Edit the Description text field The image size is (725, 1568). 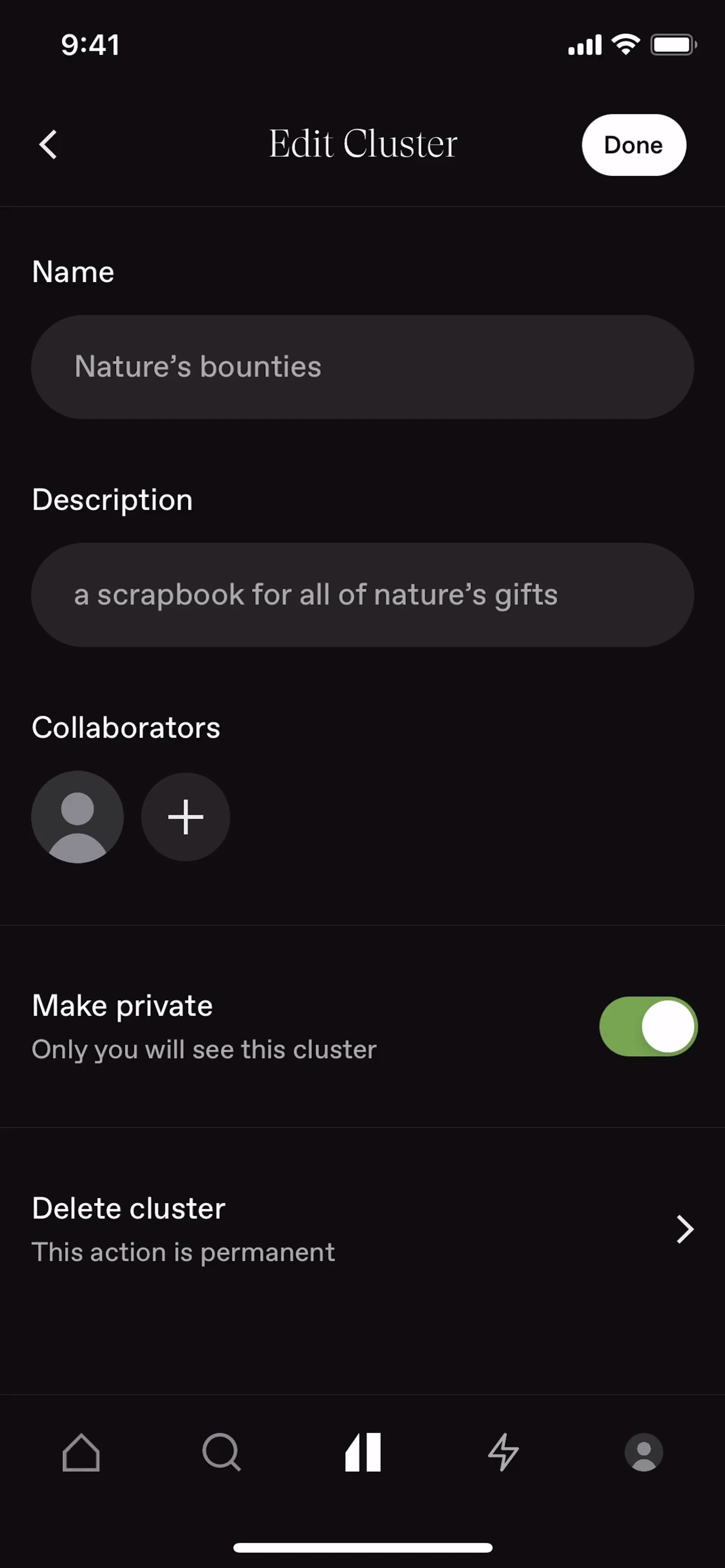click(362, 595)
